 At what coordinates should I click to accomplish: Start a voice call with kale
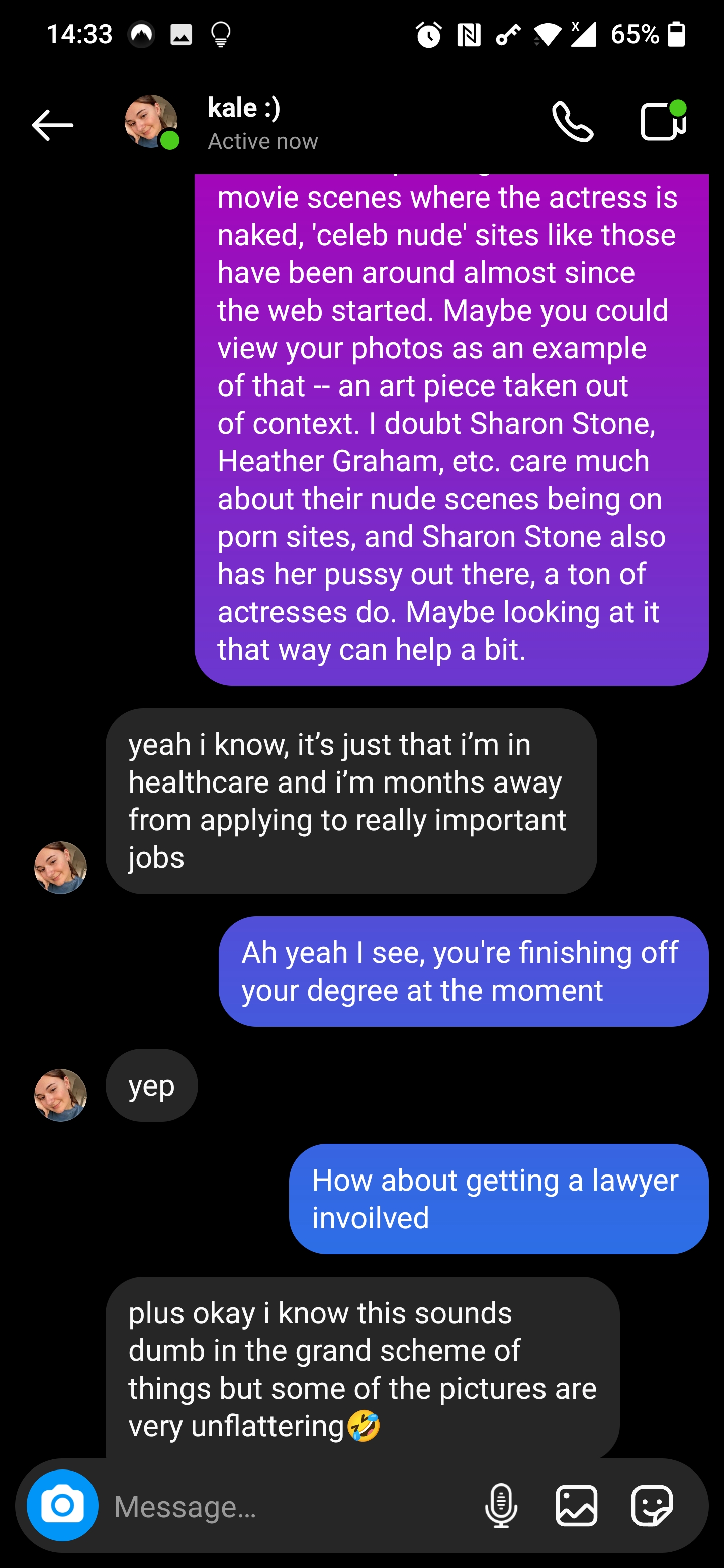572,122
